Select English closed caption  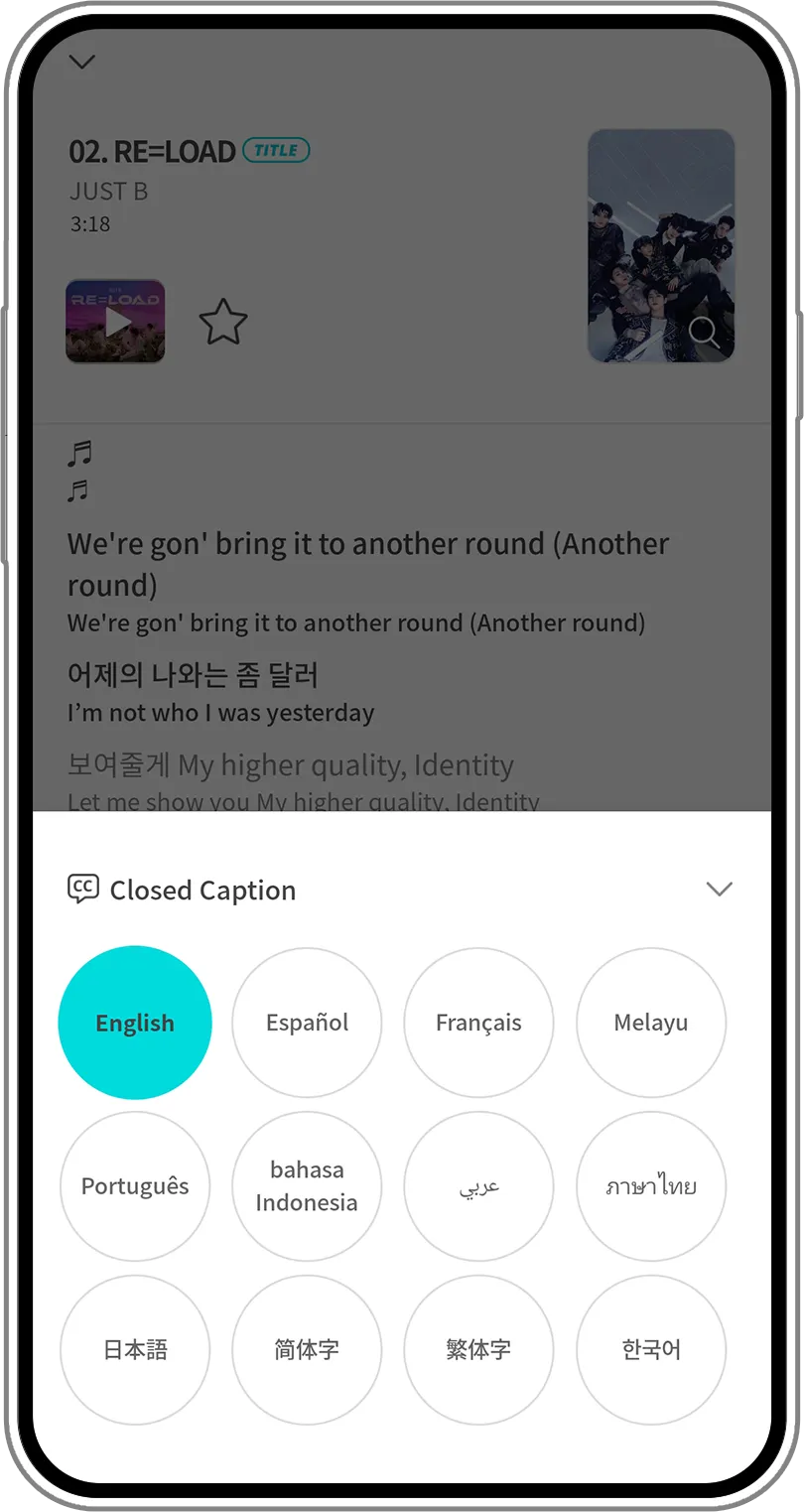135,1023
